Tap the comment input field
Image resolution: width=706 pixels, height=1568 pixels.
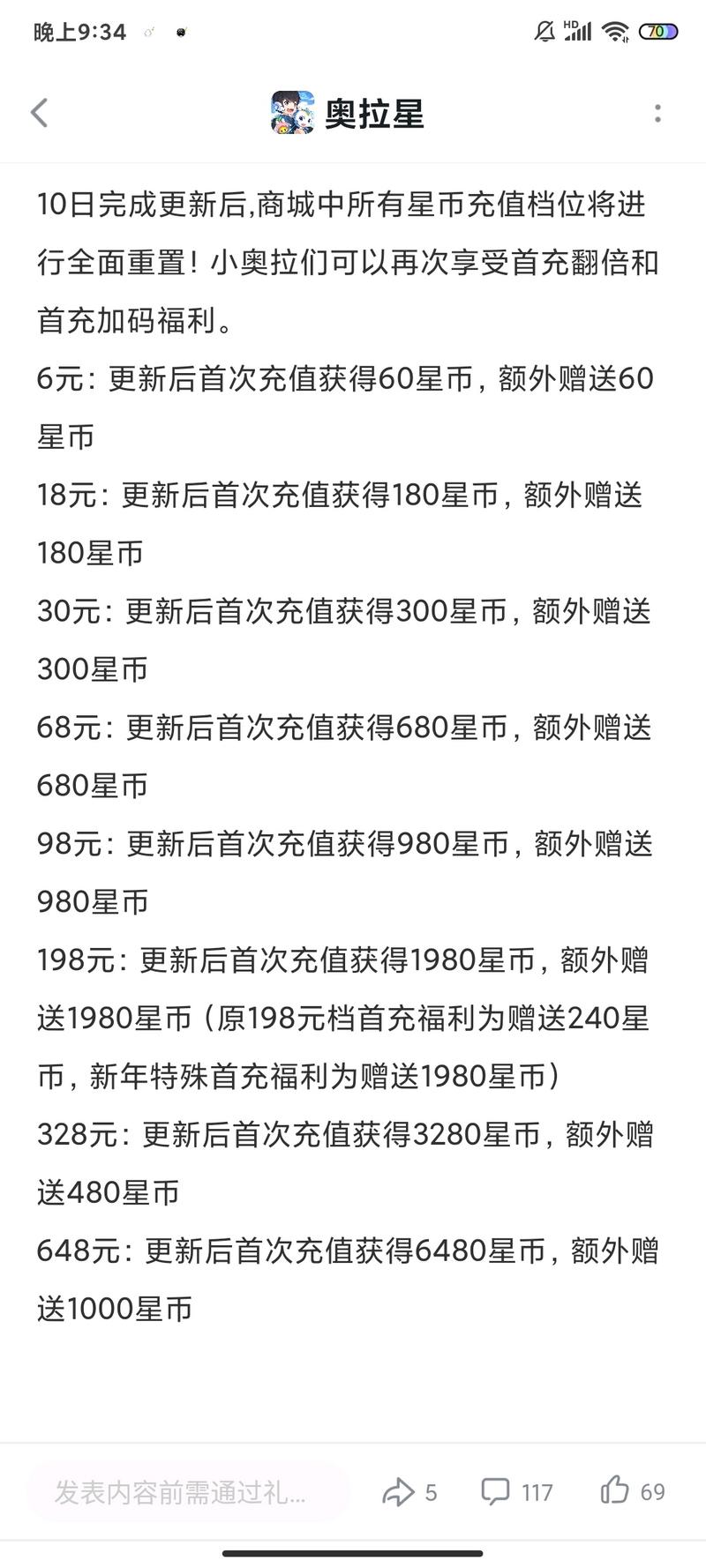[x=188, y=1492]
